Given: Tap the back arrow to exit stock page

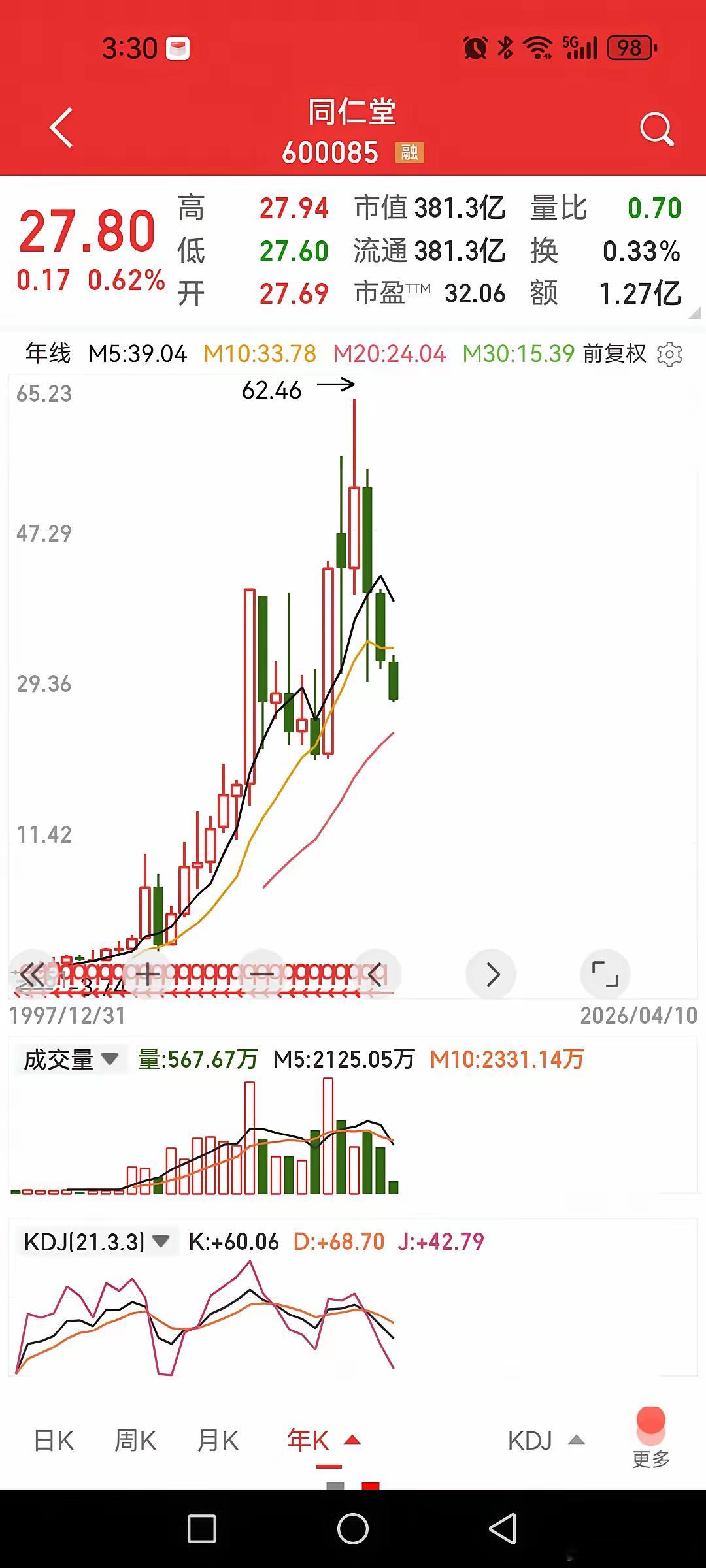Looking at the screenshot, I should [x=61, y=127].
